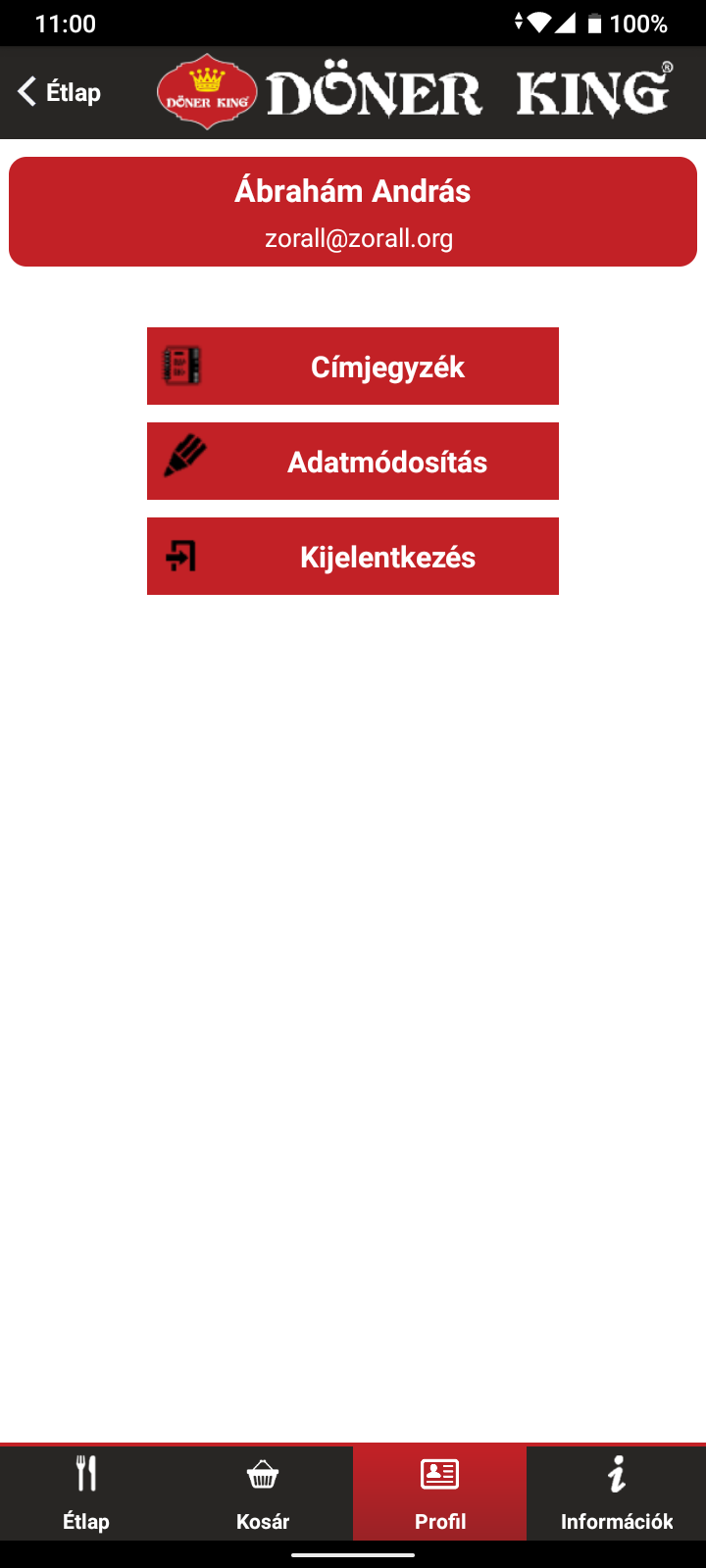Open the Címjegyzék address book
The height and width of the screenshot is (1568, 706).
(353, 367)
